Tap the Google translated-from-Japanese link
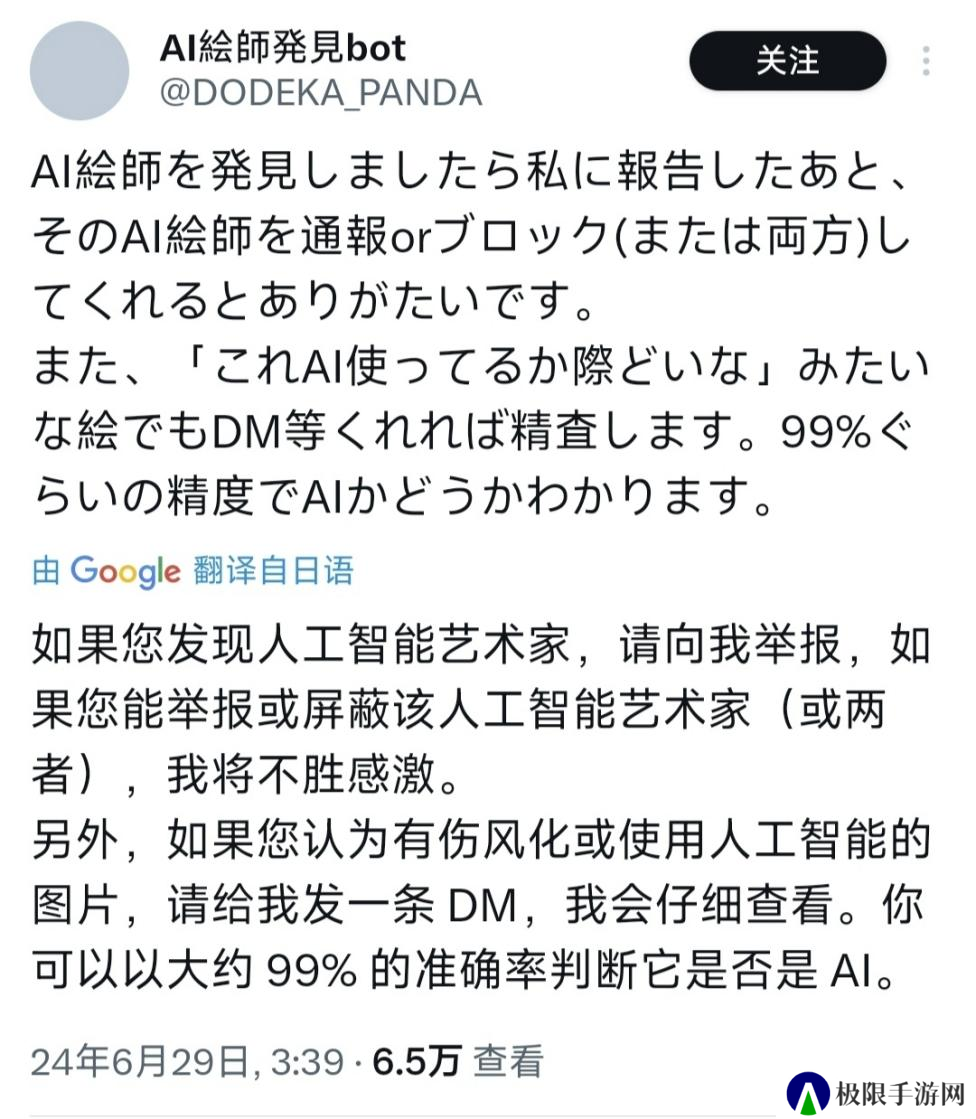This screenshot has height=1119, width=976. [193, 571]
